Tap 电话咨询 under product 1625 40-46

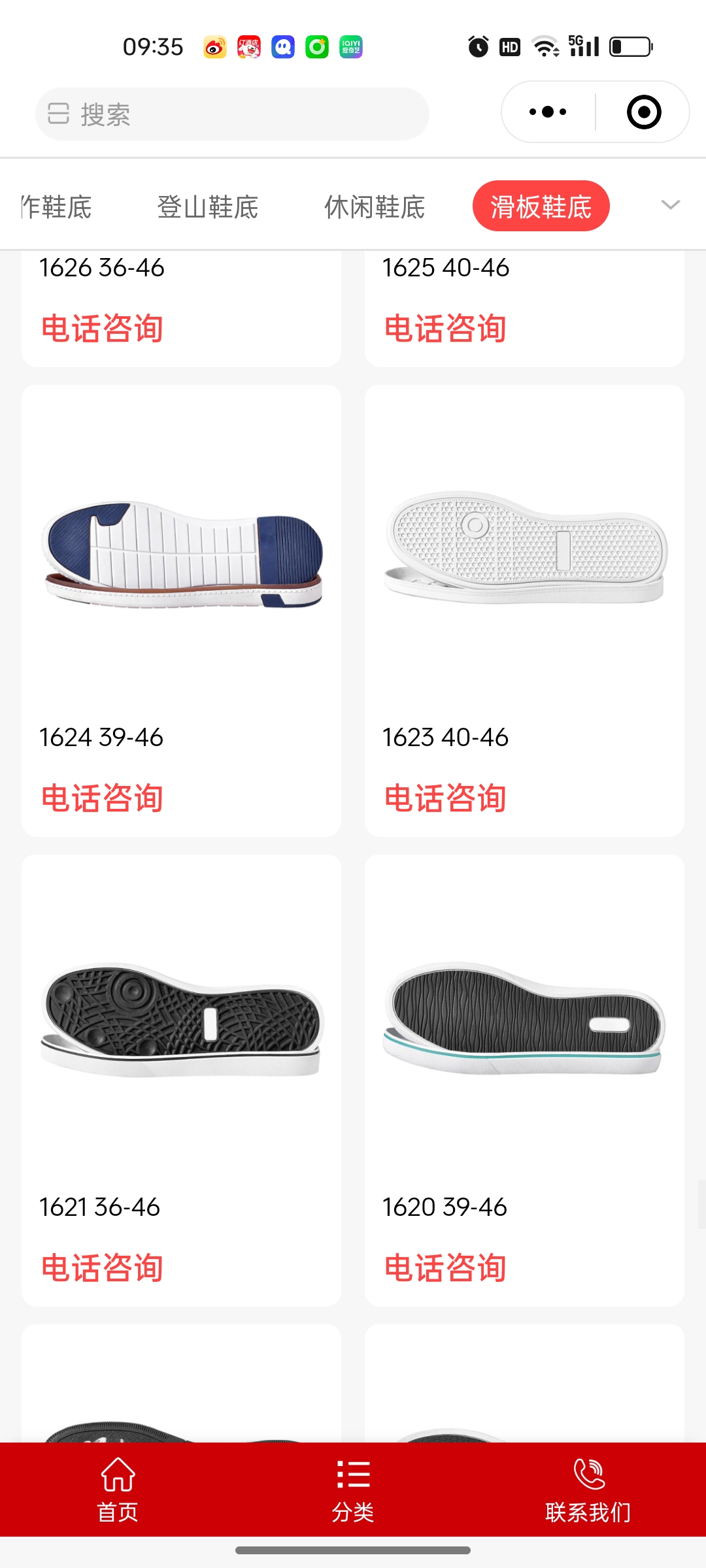pos(445,329)
